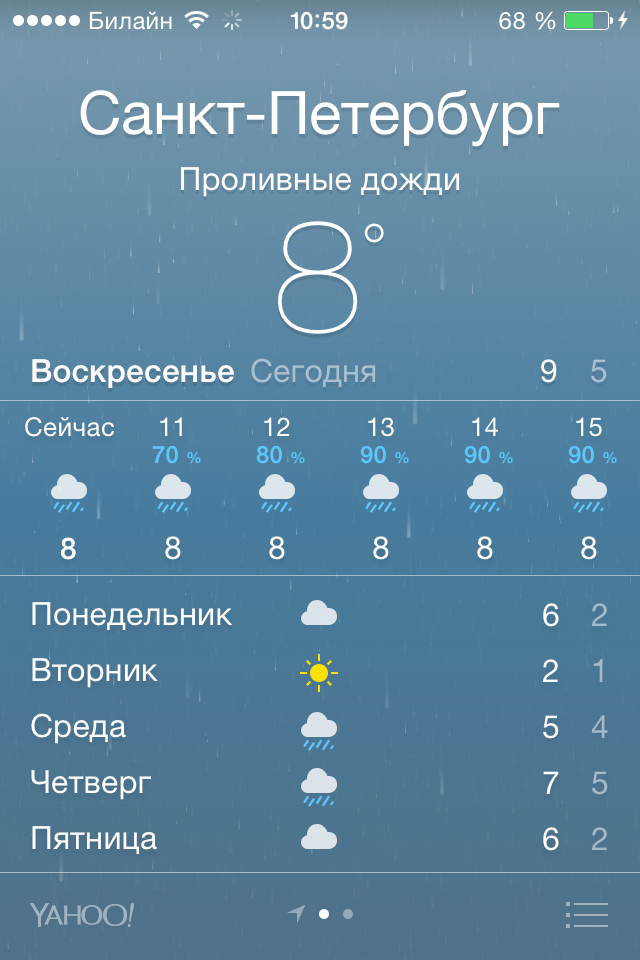The width and height of the screenshot is (640, 960).
Task: Open the city list icon
Action: (x=587, y=914)
